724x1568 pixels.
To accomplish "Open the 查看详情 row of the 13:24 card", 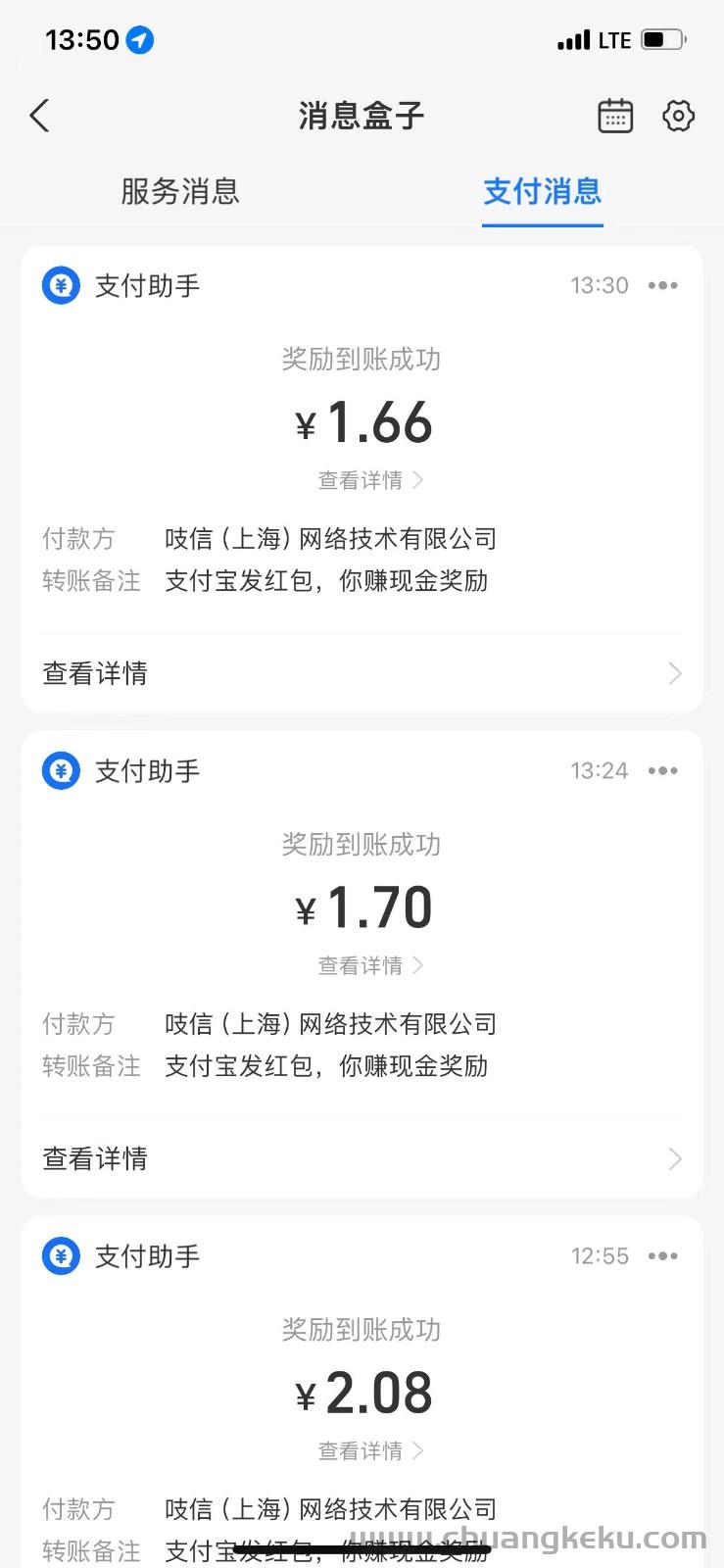I will [362, 1158].
